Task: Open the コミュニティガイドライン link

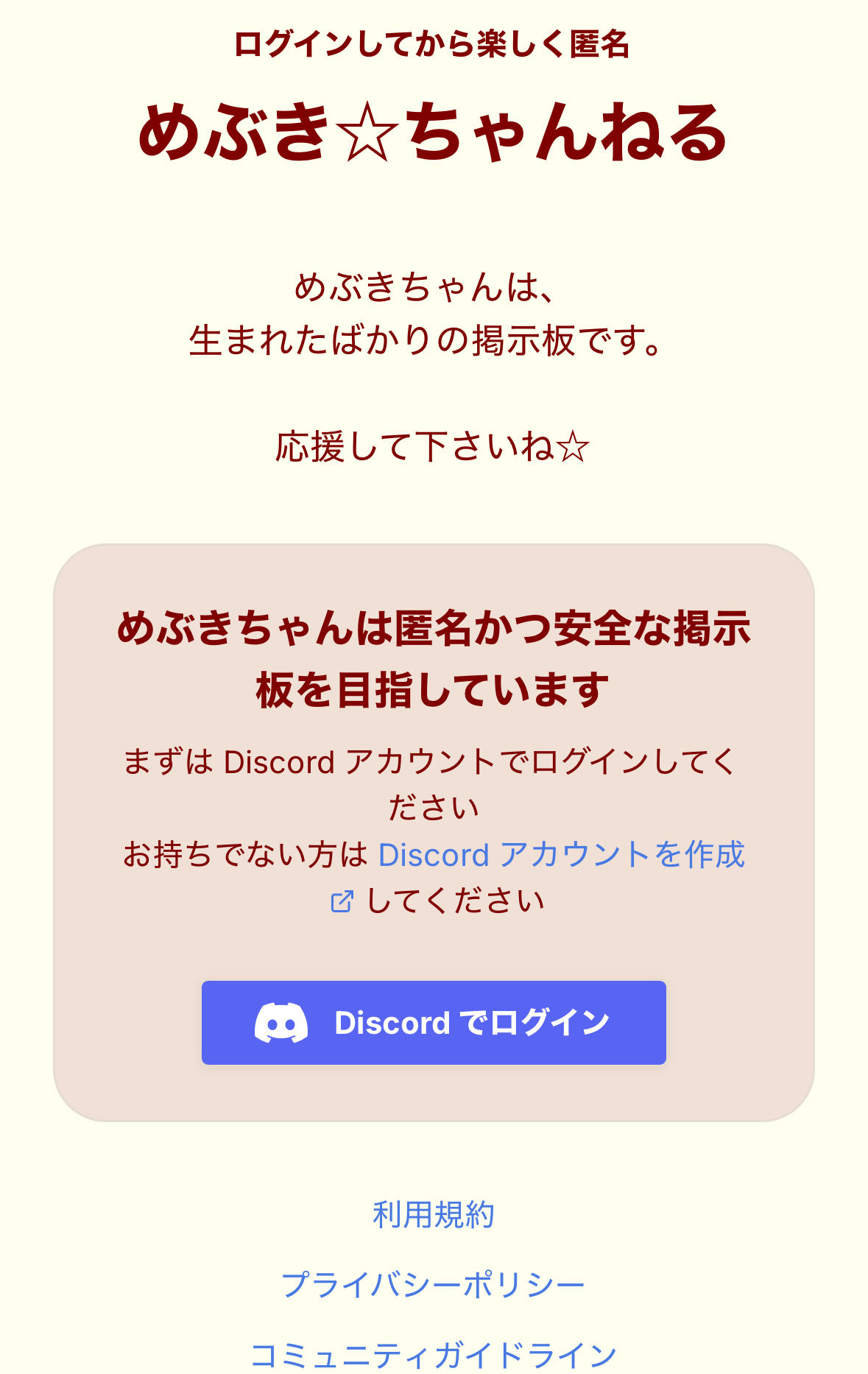Action: (x=434, y=1353)
